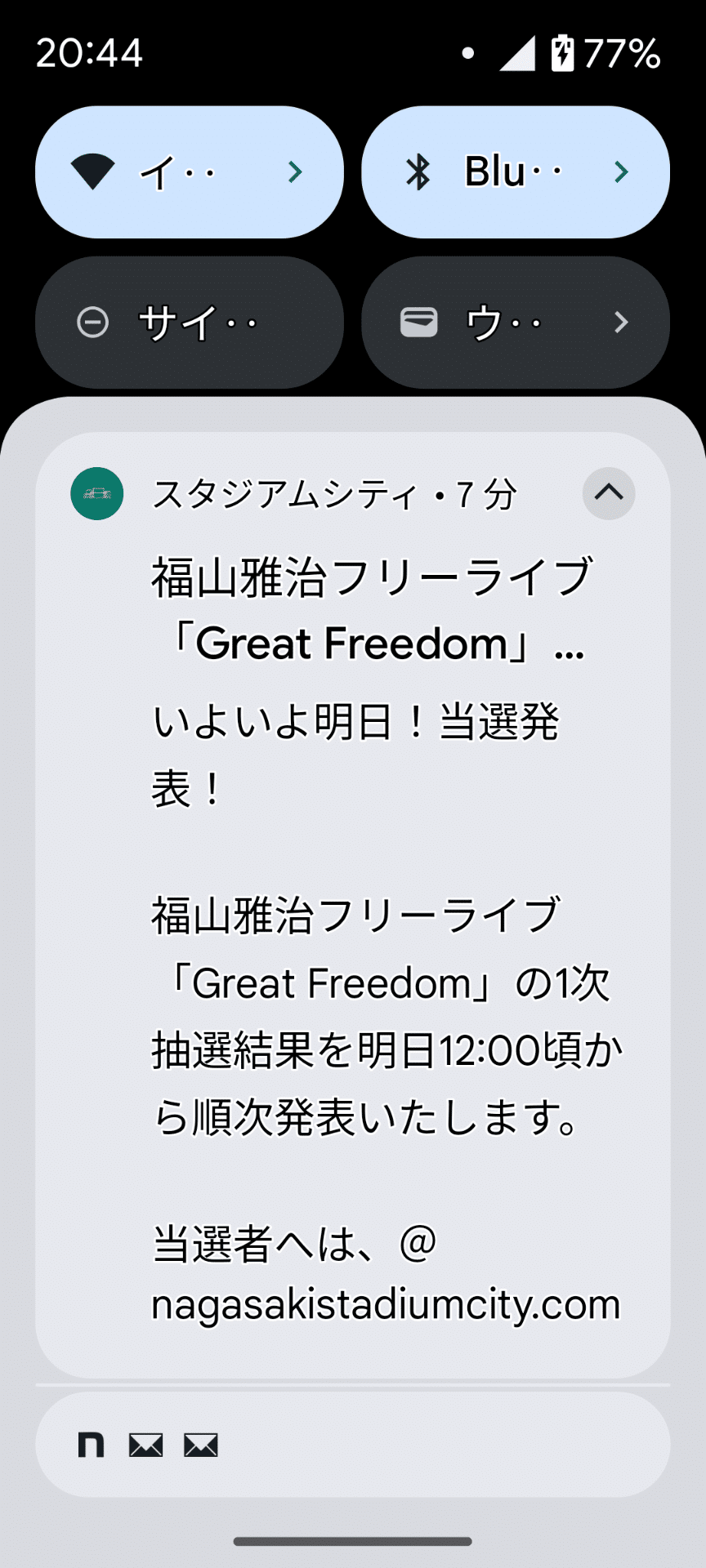Expand the collapsed notification icons row
This screenshot has height=1568, width=706.
pyautogui.click(x=353, y=1445)
